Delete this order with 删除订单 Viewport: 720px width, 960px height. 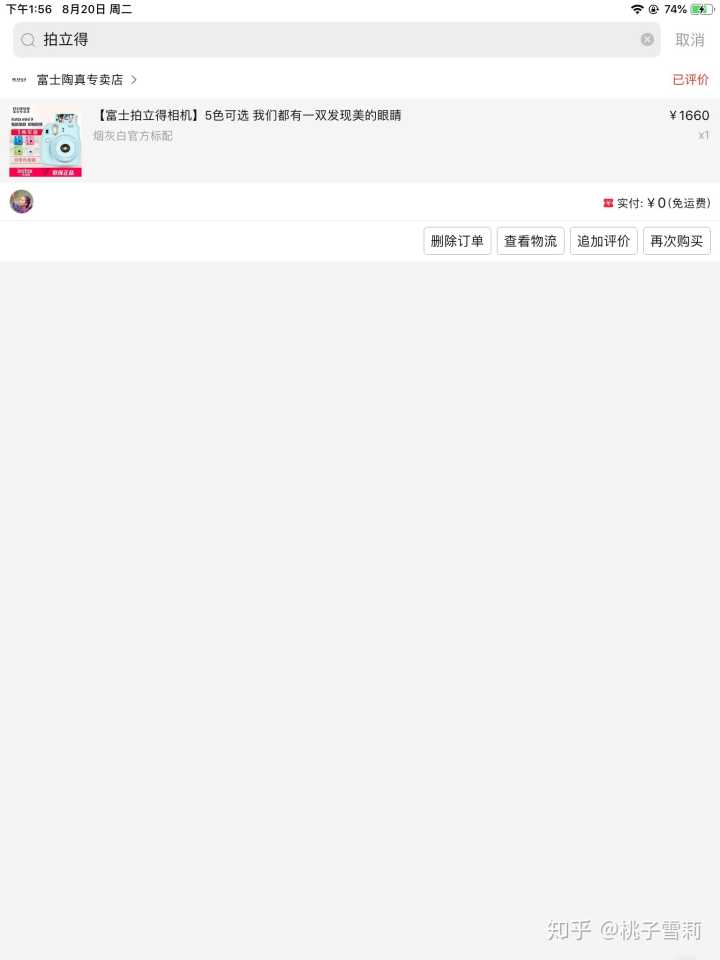click(457, 241)
